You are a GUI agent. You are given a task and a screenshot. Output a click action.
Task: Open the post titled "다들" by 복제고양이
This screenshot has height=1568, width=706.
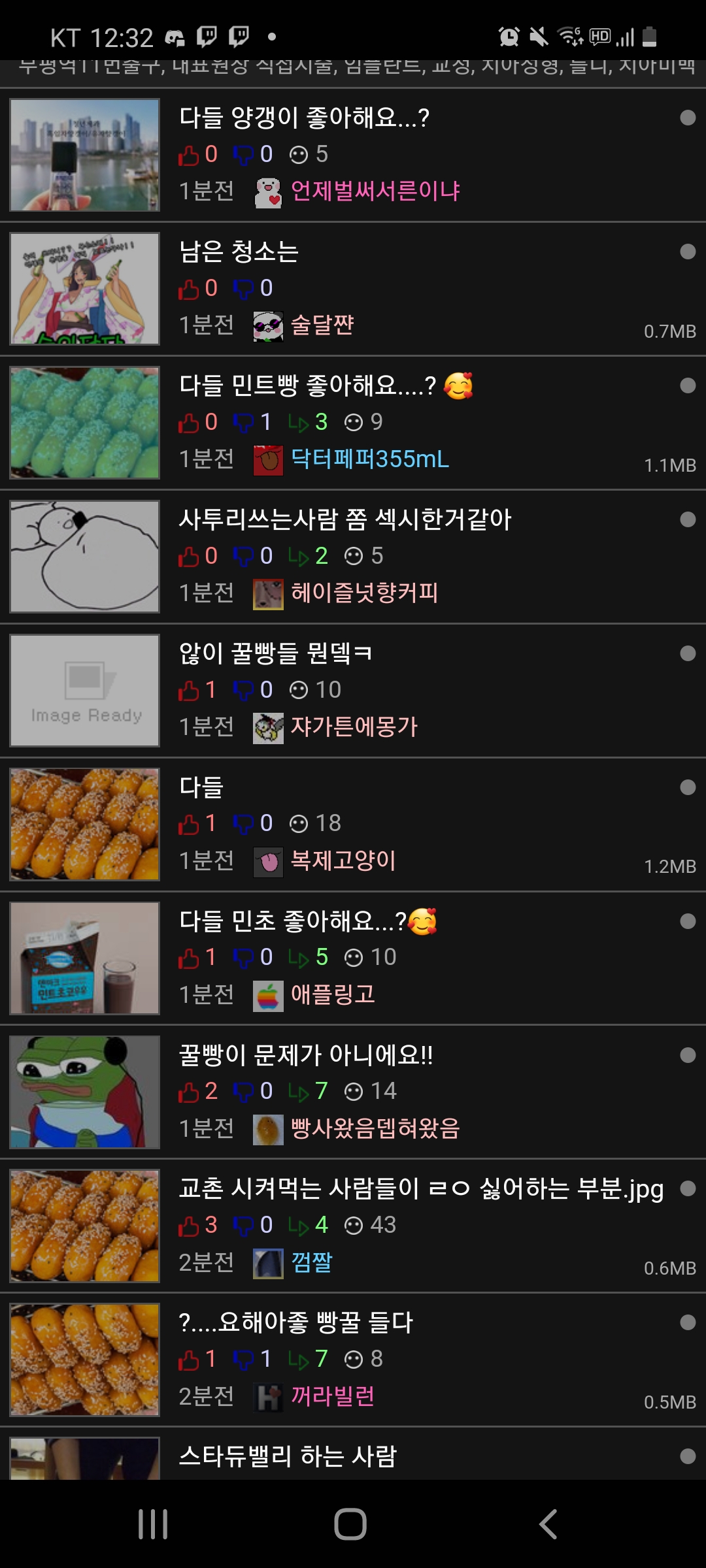(x=201, y=787)
